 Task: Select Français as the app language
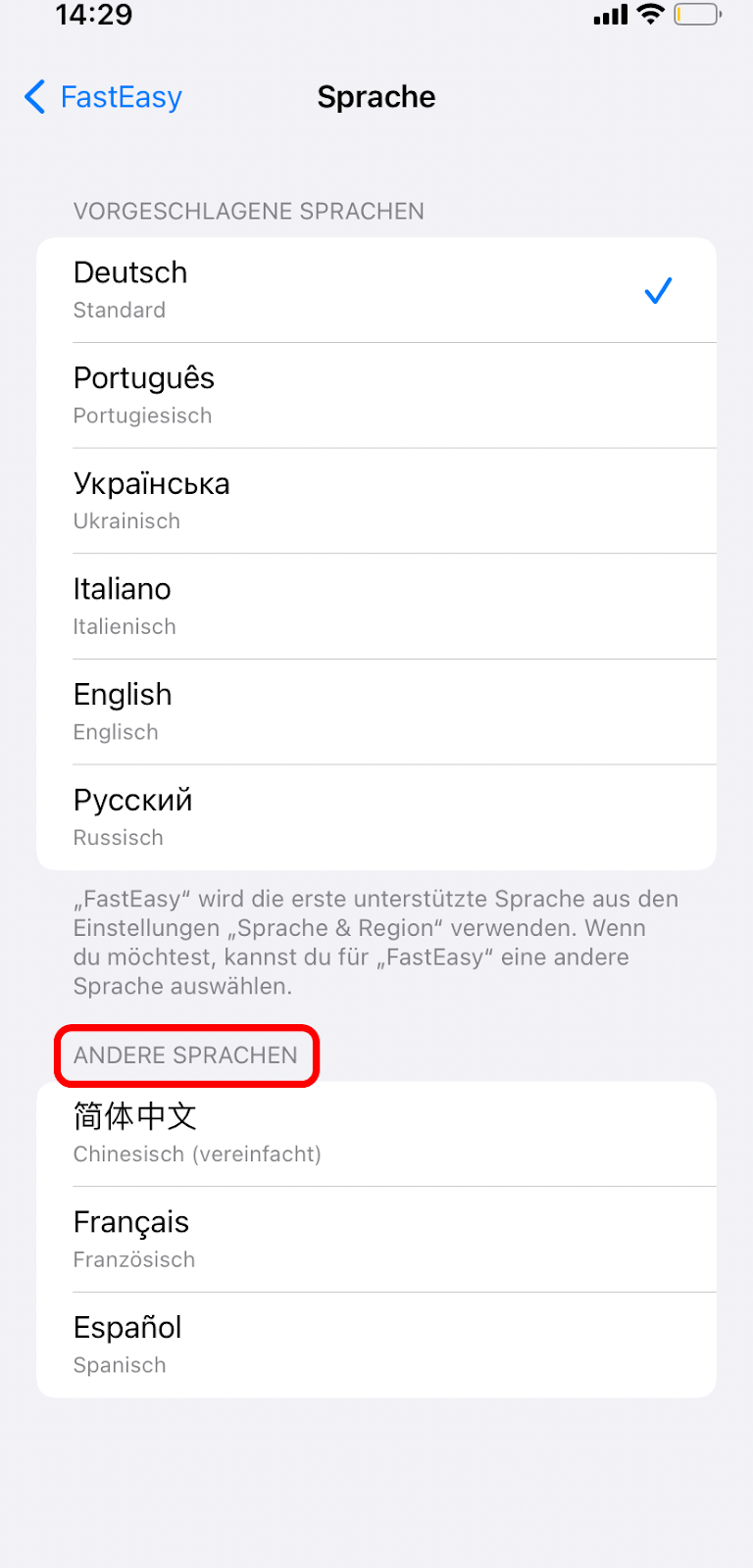coord(376,1240)
